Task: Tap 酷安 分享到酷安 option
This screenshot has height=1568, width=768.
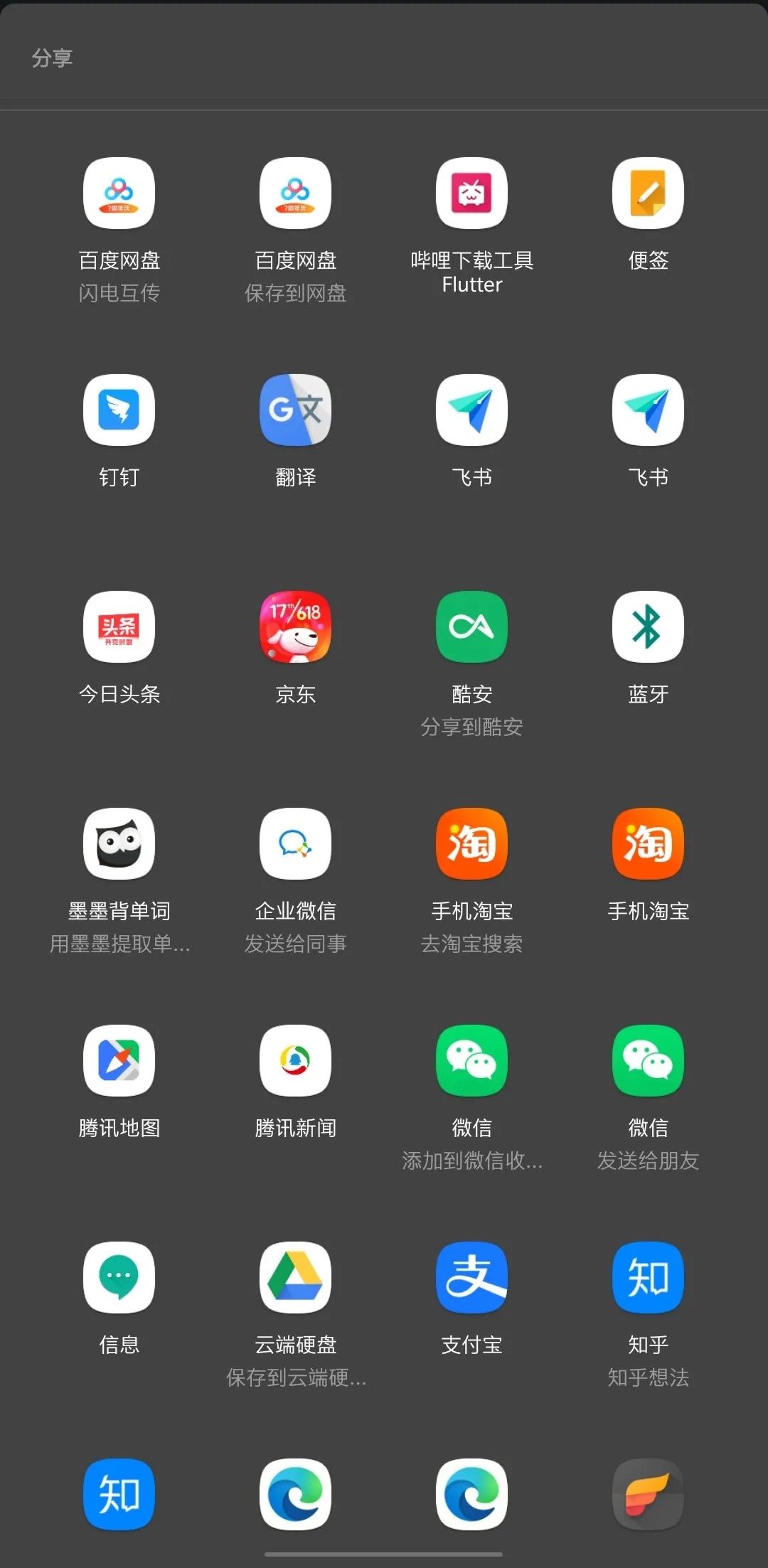Action: coord(471,627)
